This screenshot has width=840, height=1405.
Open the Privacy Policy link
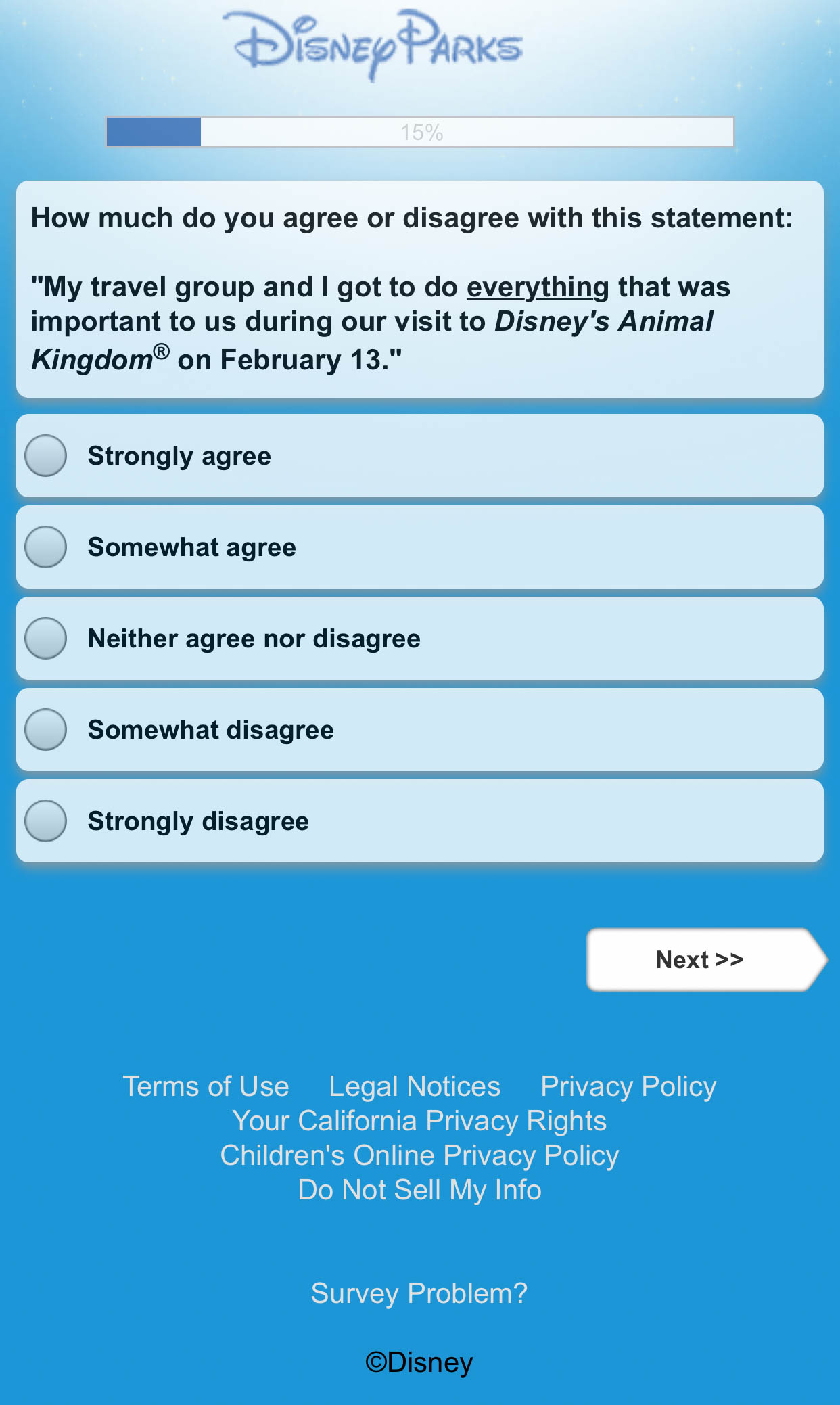628,1086
